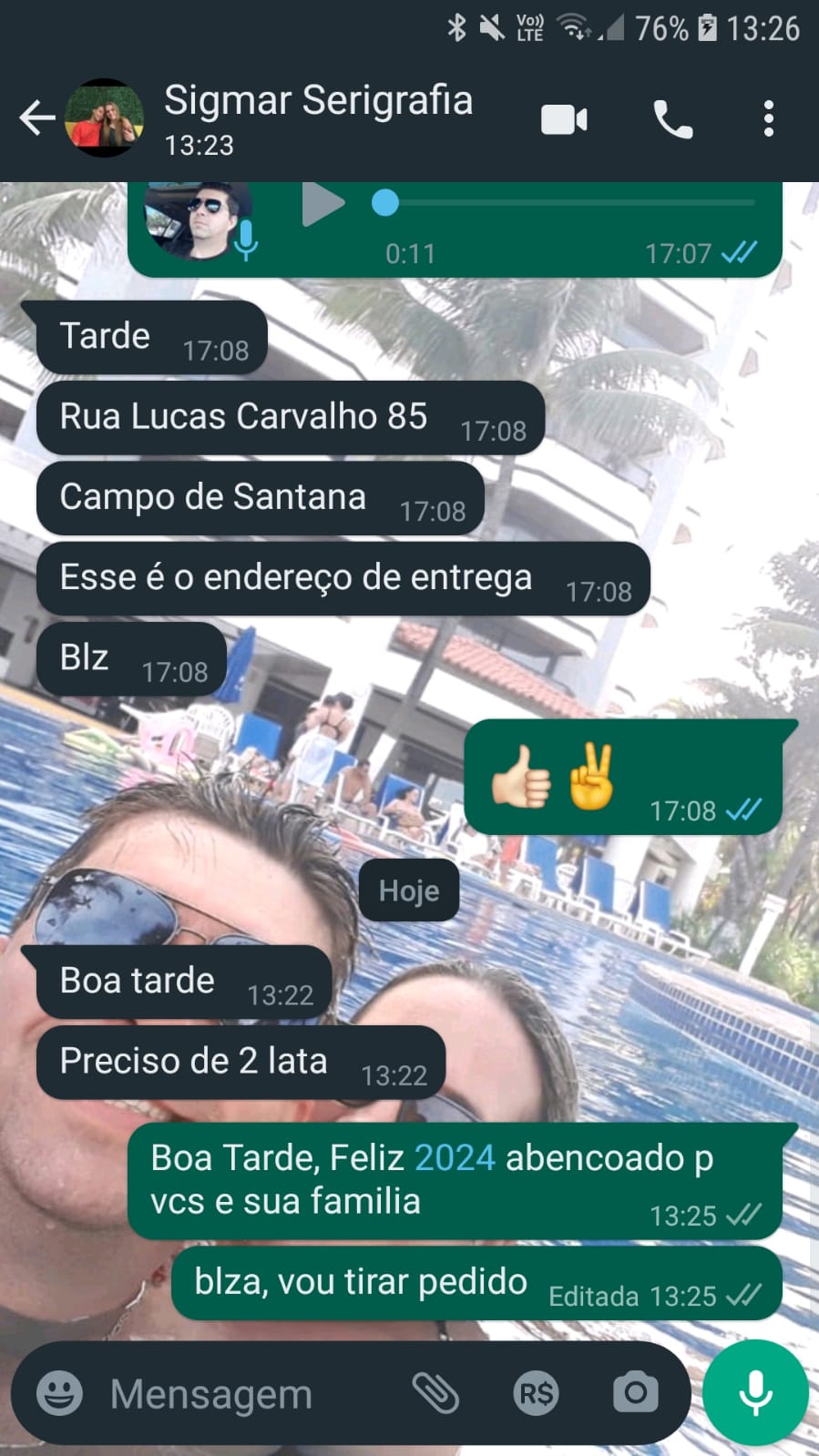
Task: Open the R$ payment option
Action: [536, 1392]
